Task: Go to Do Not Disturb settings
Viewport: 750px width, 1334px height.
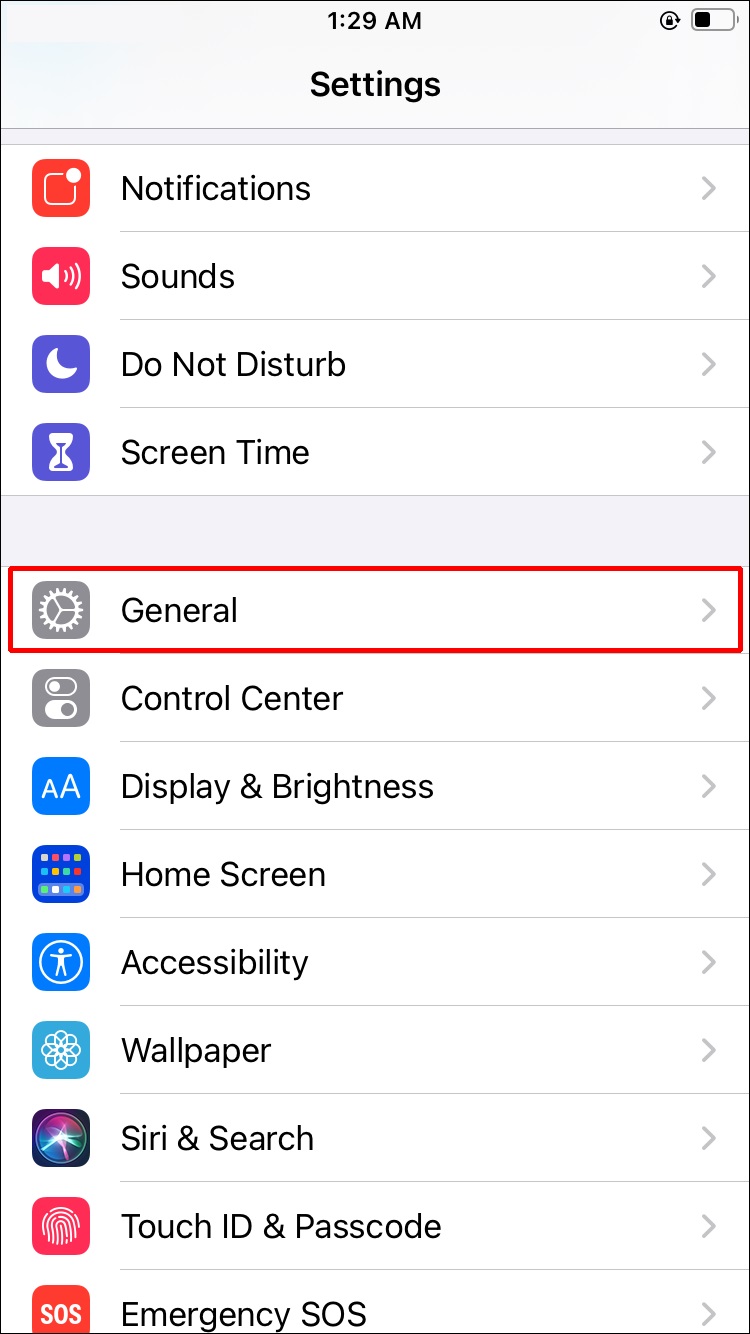Action: [375, 364]
